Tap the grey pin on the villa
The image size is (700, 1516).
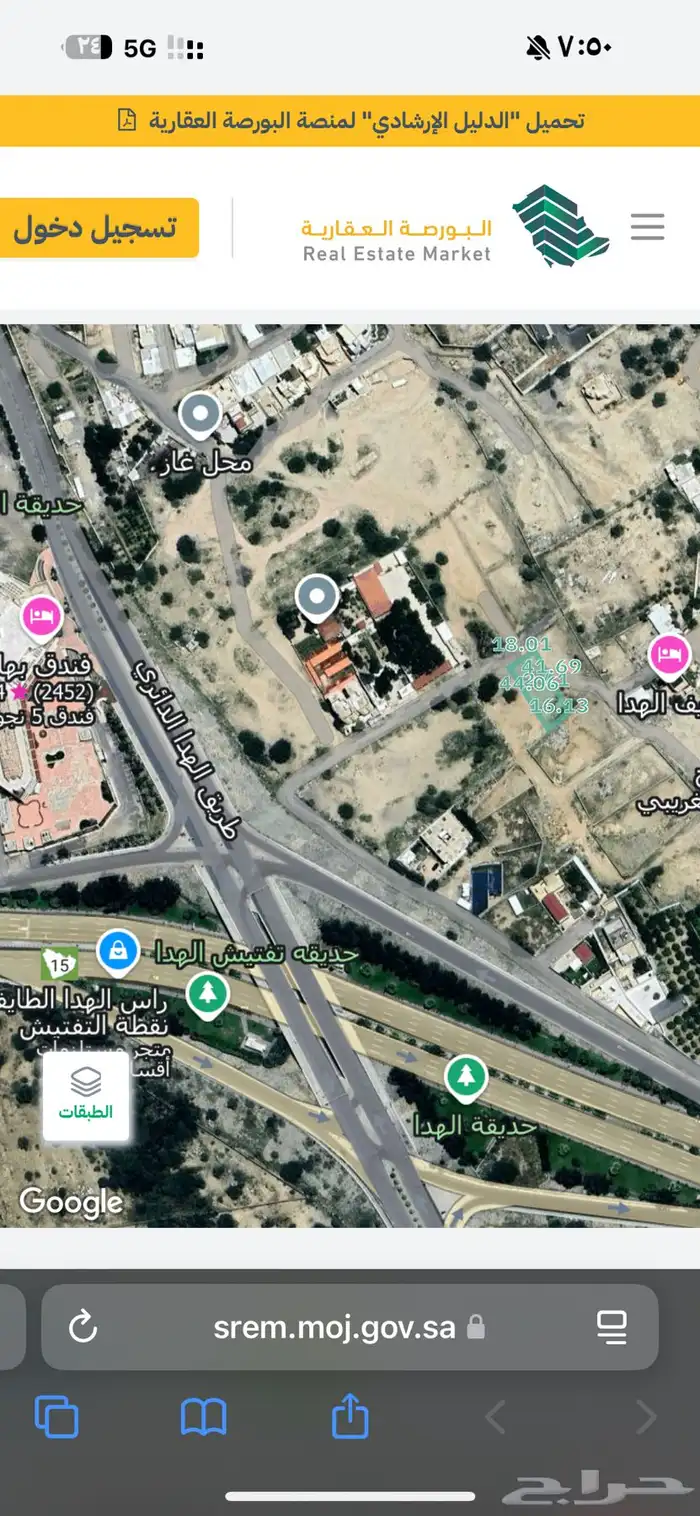tap(318, 598)
